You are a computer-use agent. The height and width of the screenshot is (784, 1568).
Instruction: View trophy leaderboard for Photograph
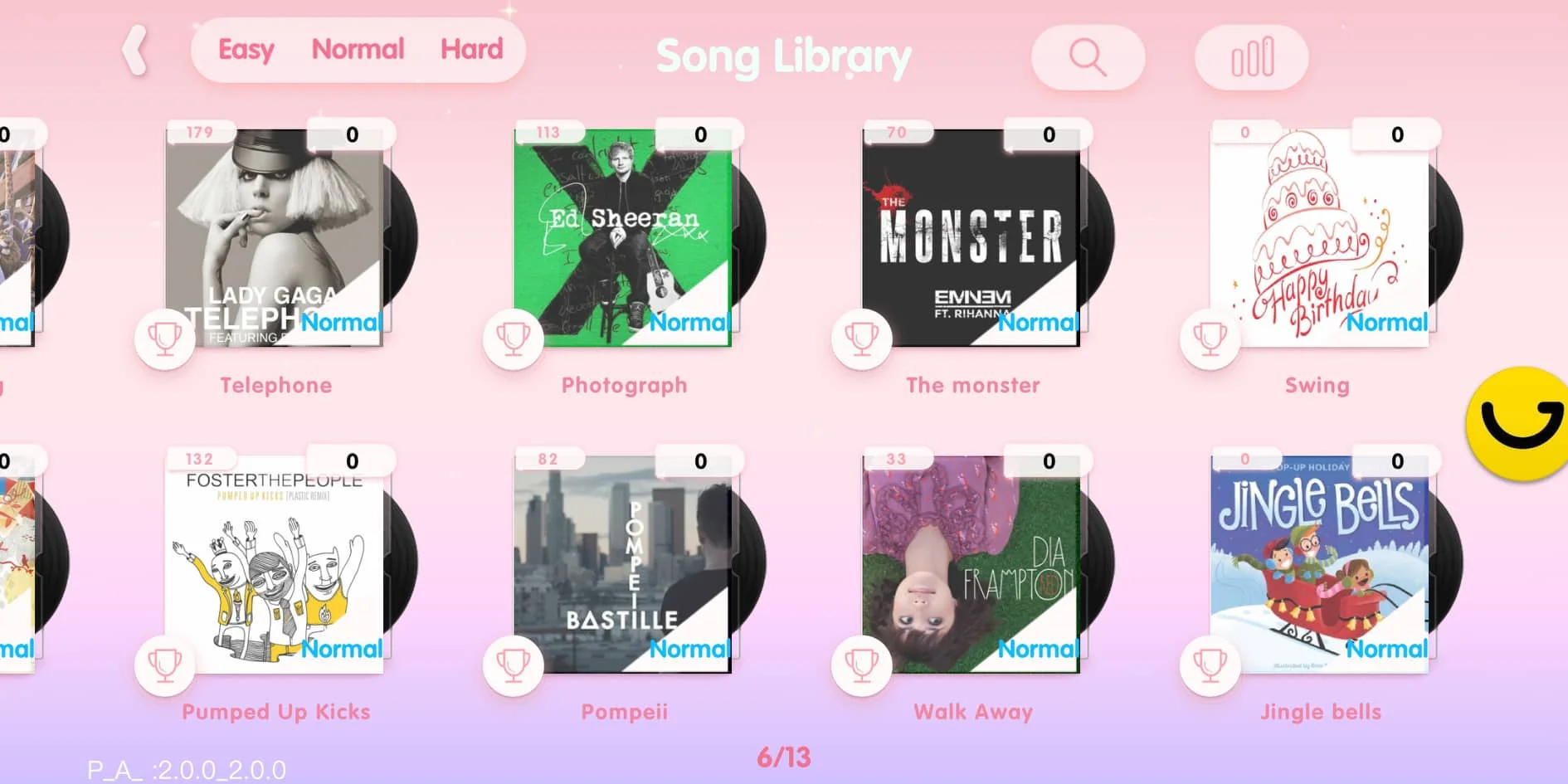[x=514, y=338]
